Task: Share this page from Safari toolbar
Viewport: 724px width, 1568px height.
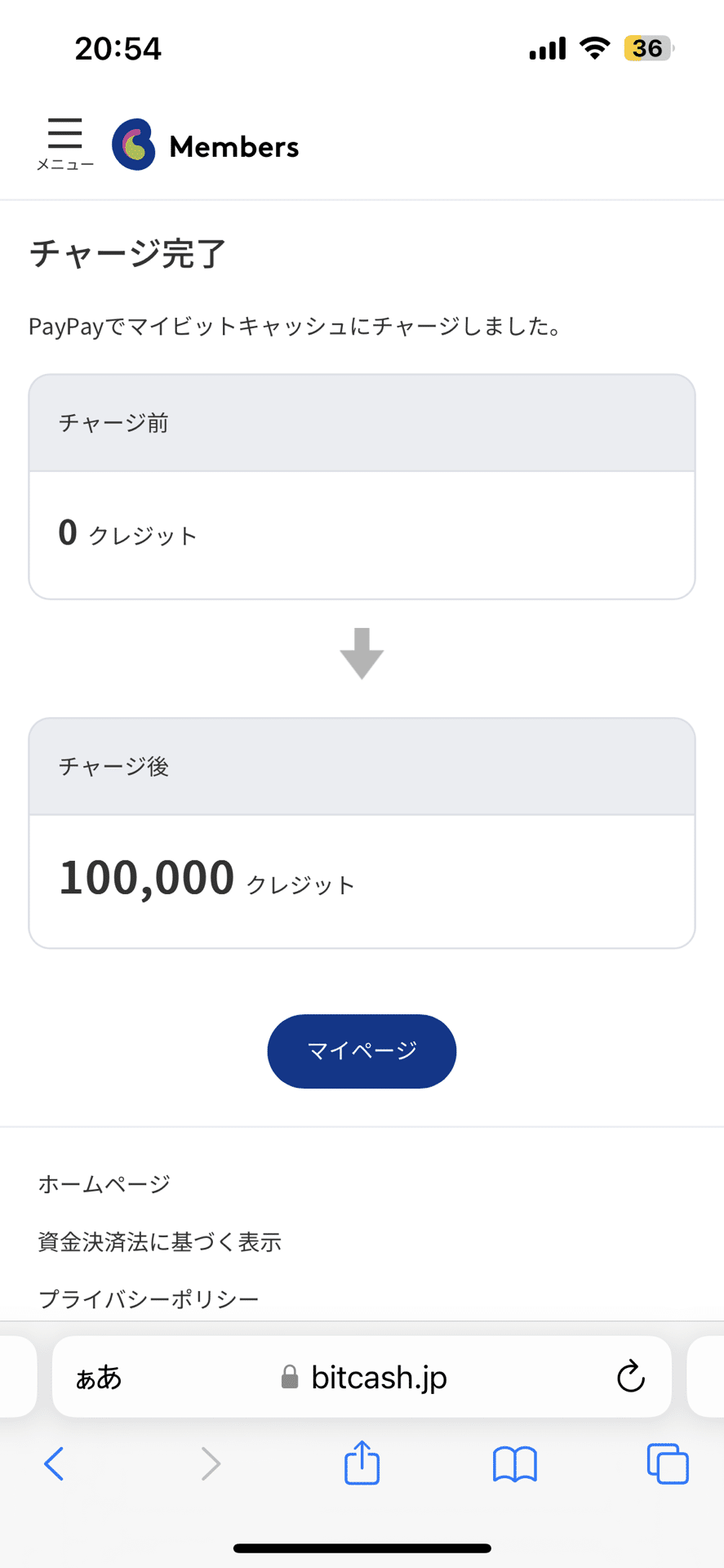Action: click(x=362, y=1463)
